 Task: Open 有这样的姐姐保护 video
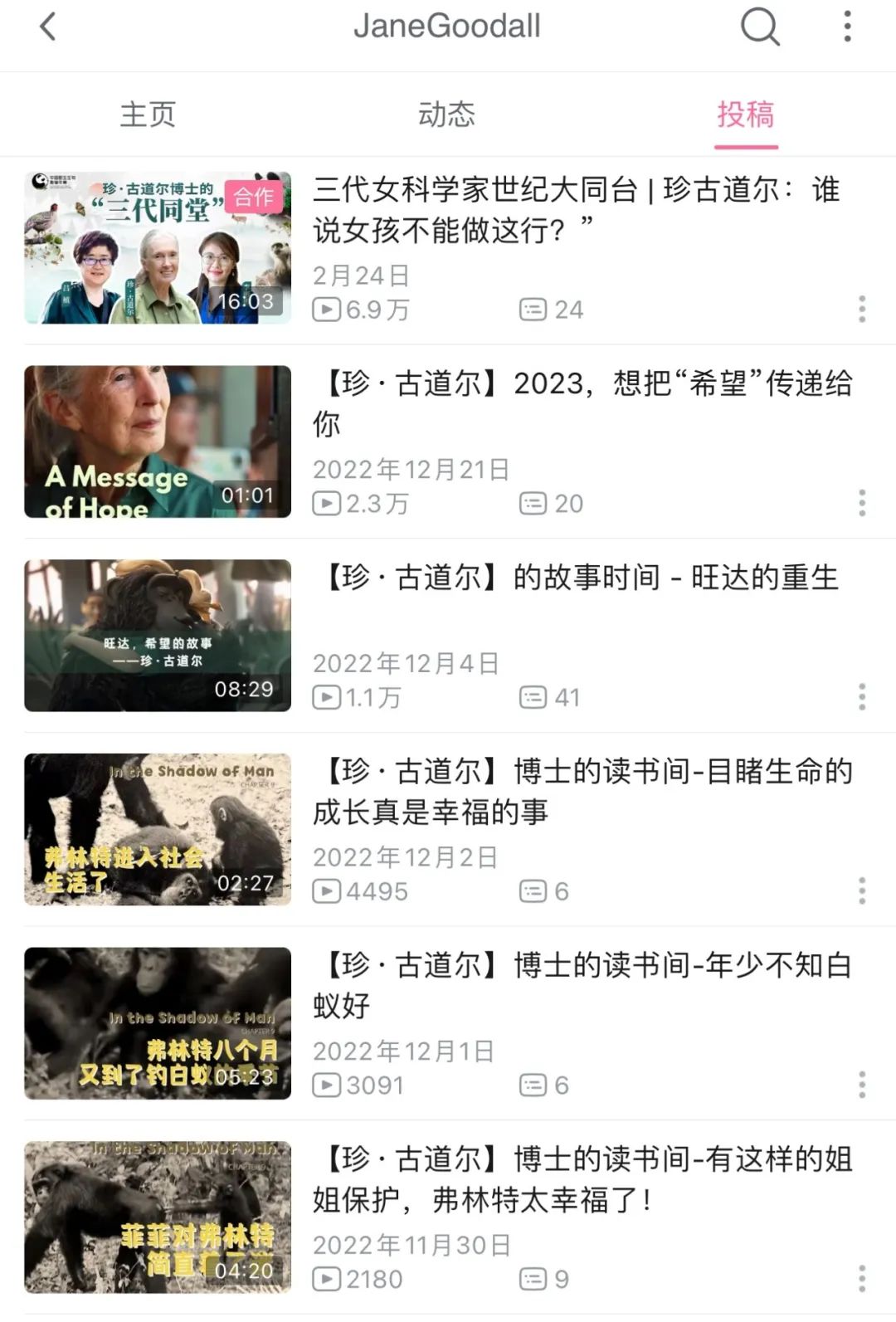click(158, 1217)
